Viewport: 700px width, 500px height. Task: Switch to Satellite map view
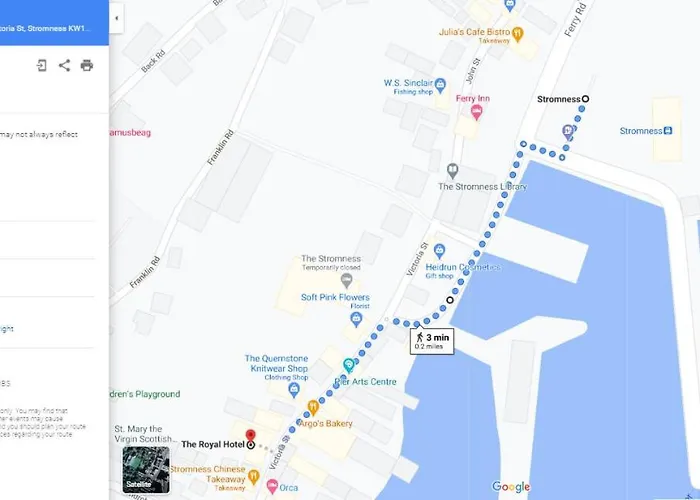coord(139,468)
